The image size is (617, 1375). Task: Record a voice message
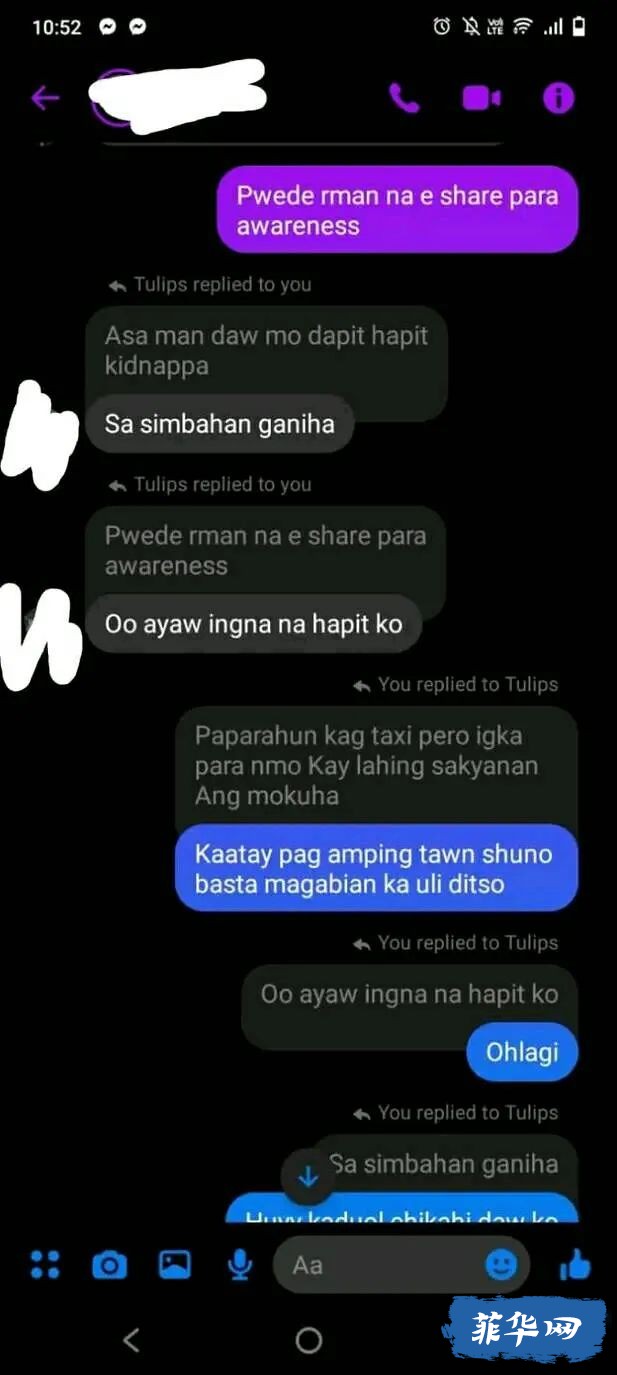click(239, 1265)
